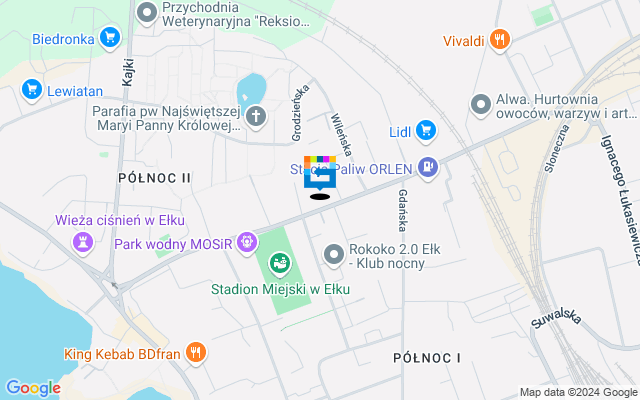Select Wieża ciśnień w Ełku marker

pyautogui.click(x=82, y=242)
